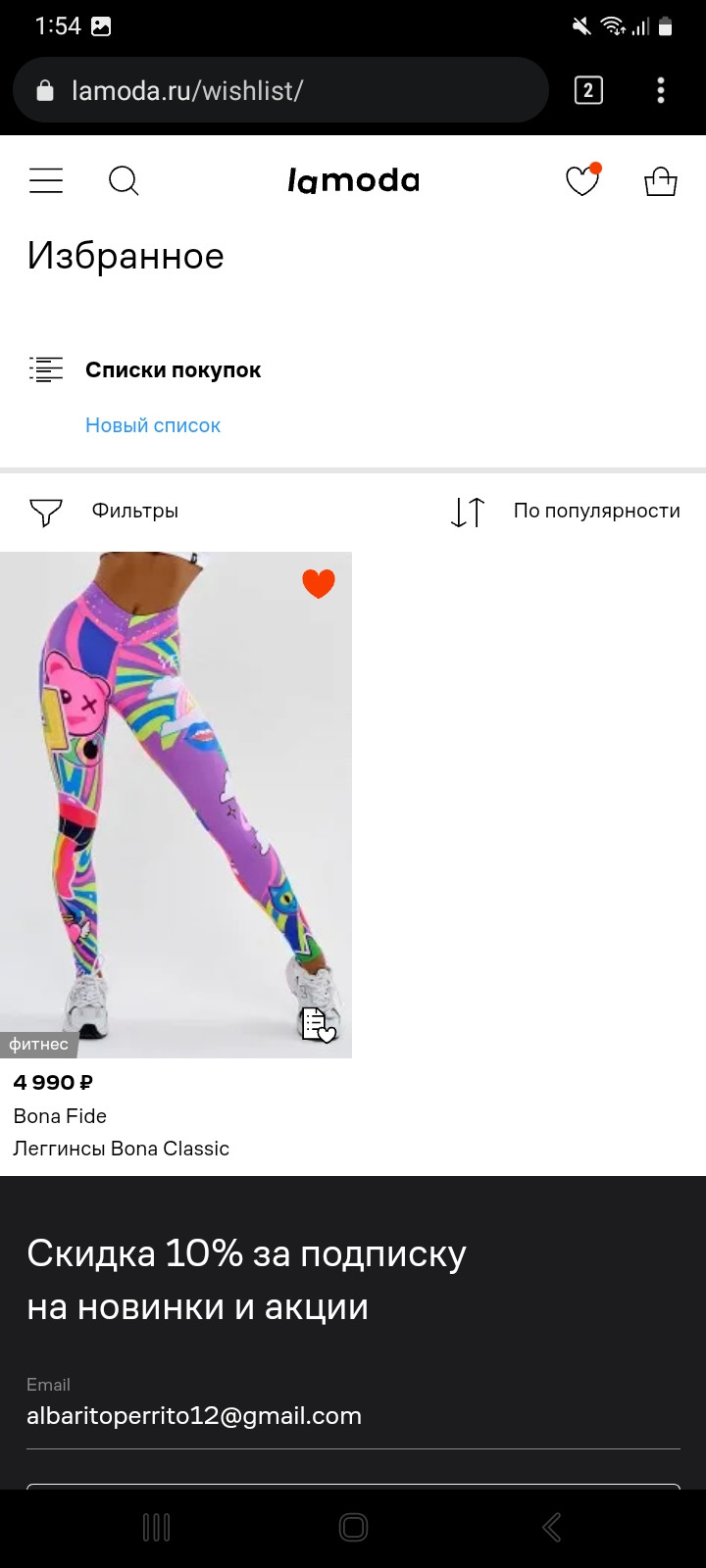This screenshot has width=706, height=1568.
Task: Remove Bona Fide leggings from favorites
Action: click(319, 584)
